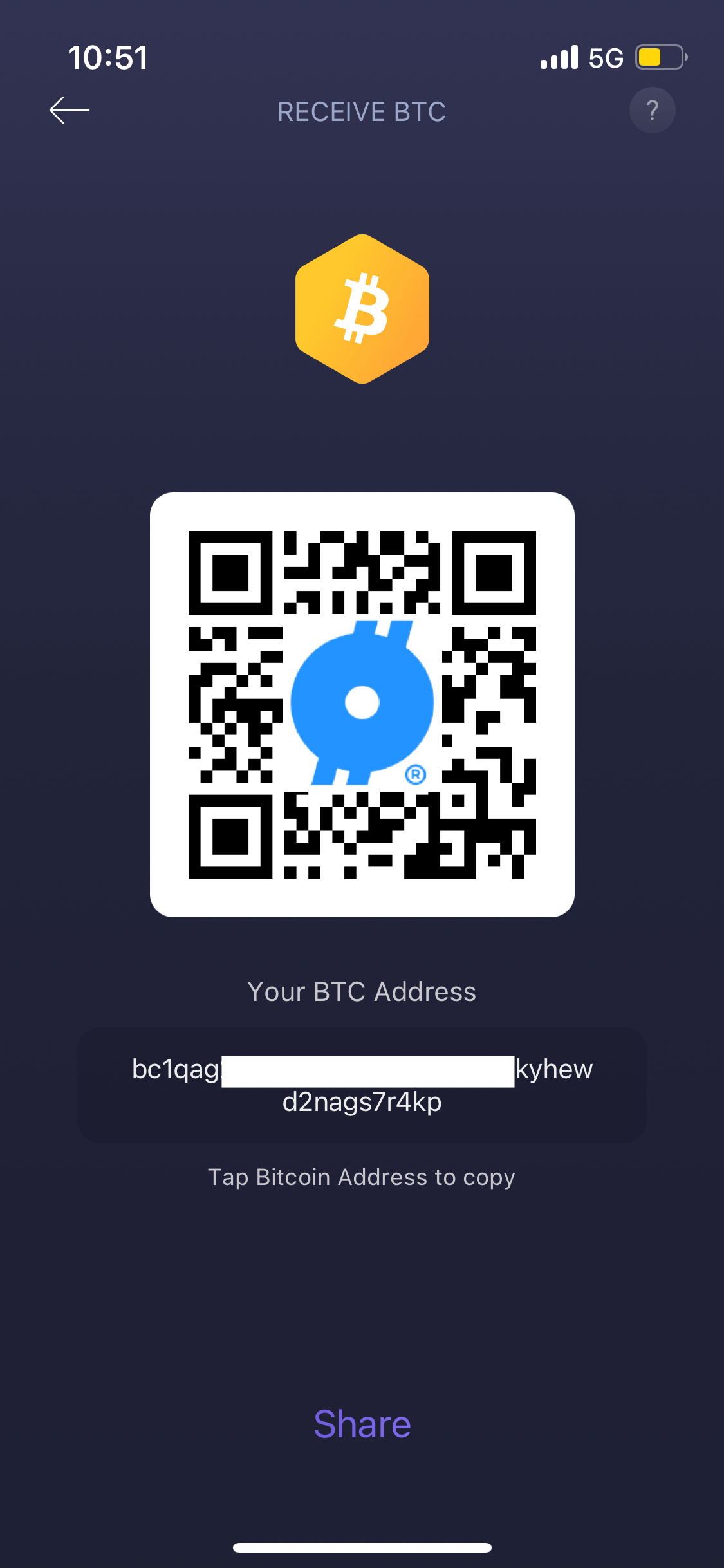This screenshot has width=724, height=1568.
Task: Share the Bitcoin receive address
Action: pos(362,1424)
